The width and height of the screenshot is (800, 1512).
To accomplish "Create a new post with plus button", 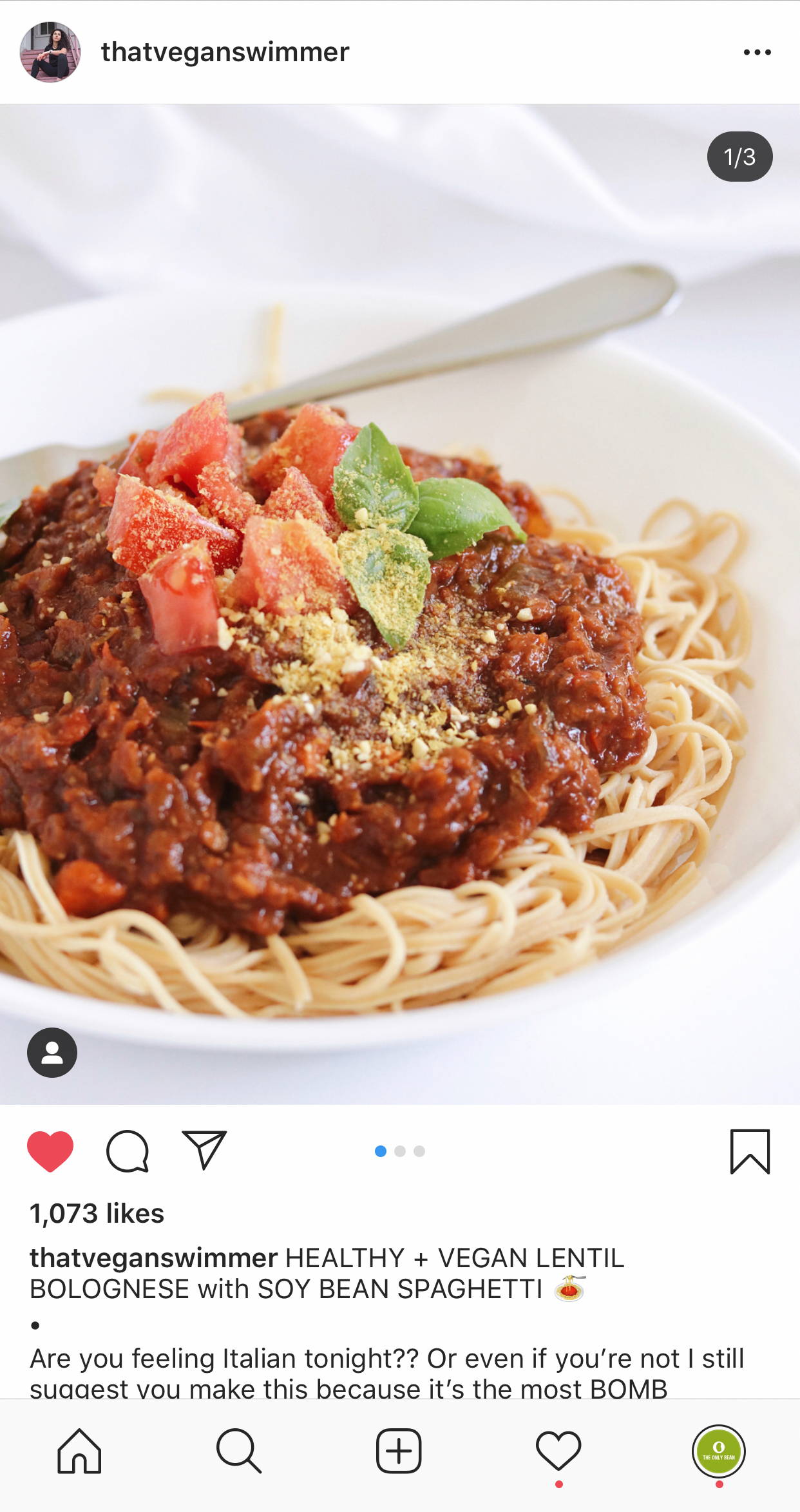I will click(399, 1451).
